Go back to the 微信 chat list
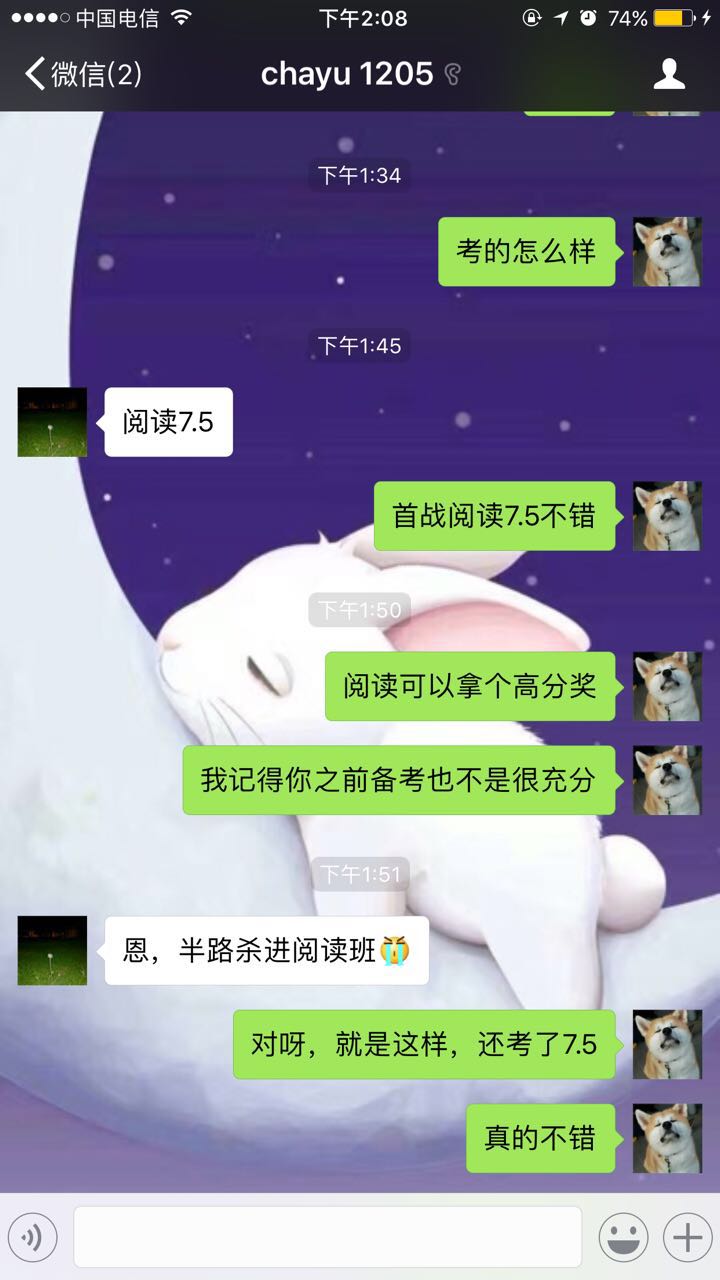 click(x=82, y=74)
